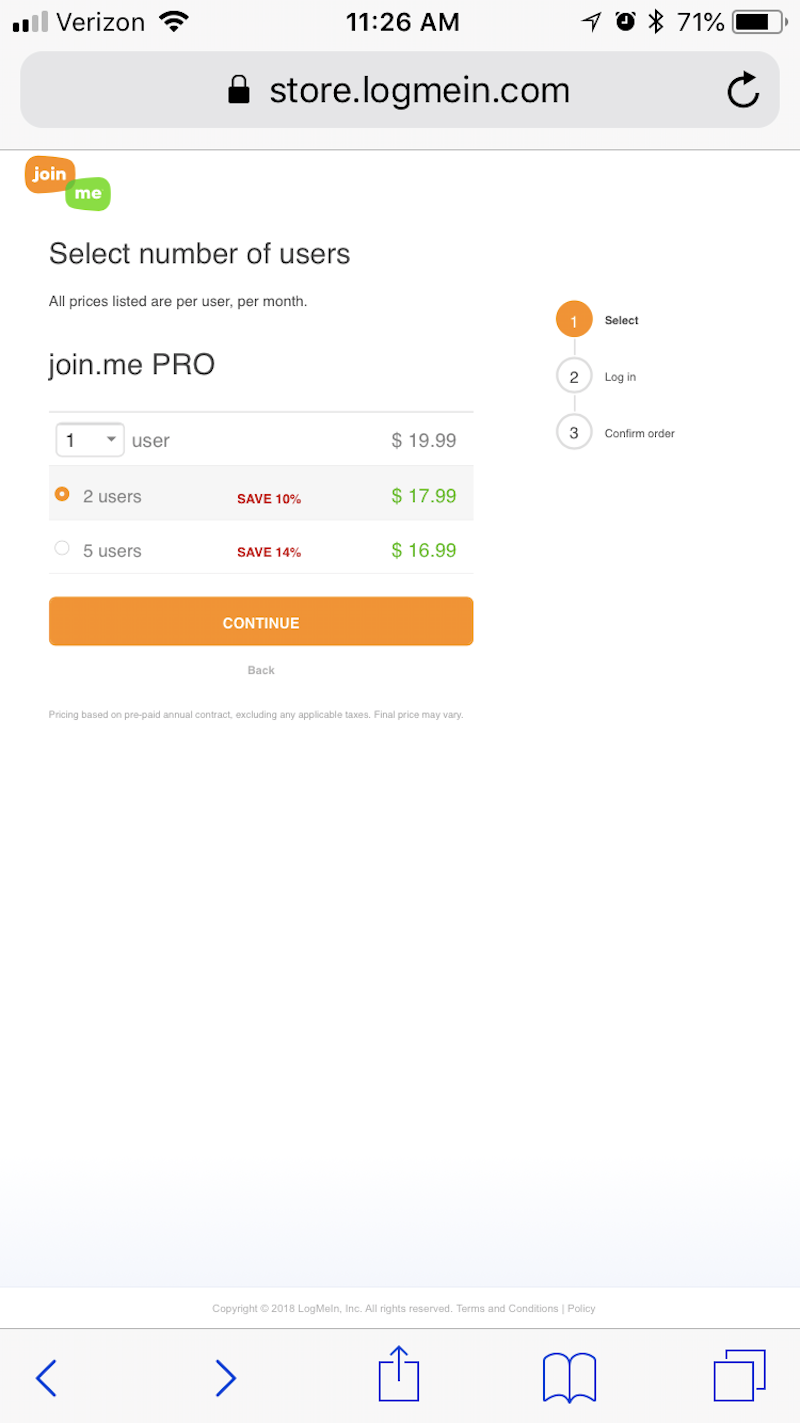Go back in Safari's browsing history

click(x=46, y=1377)
